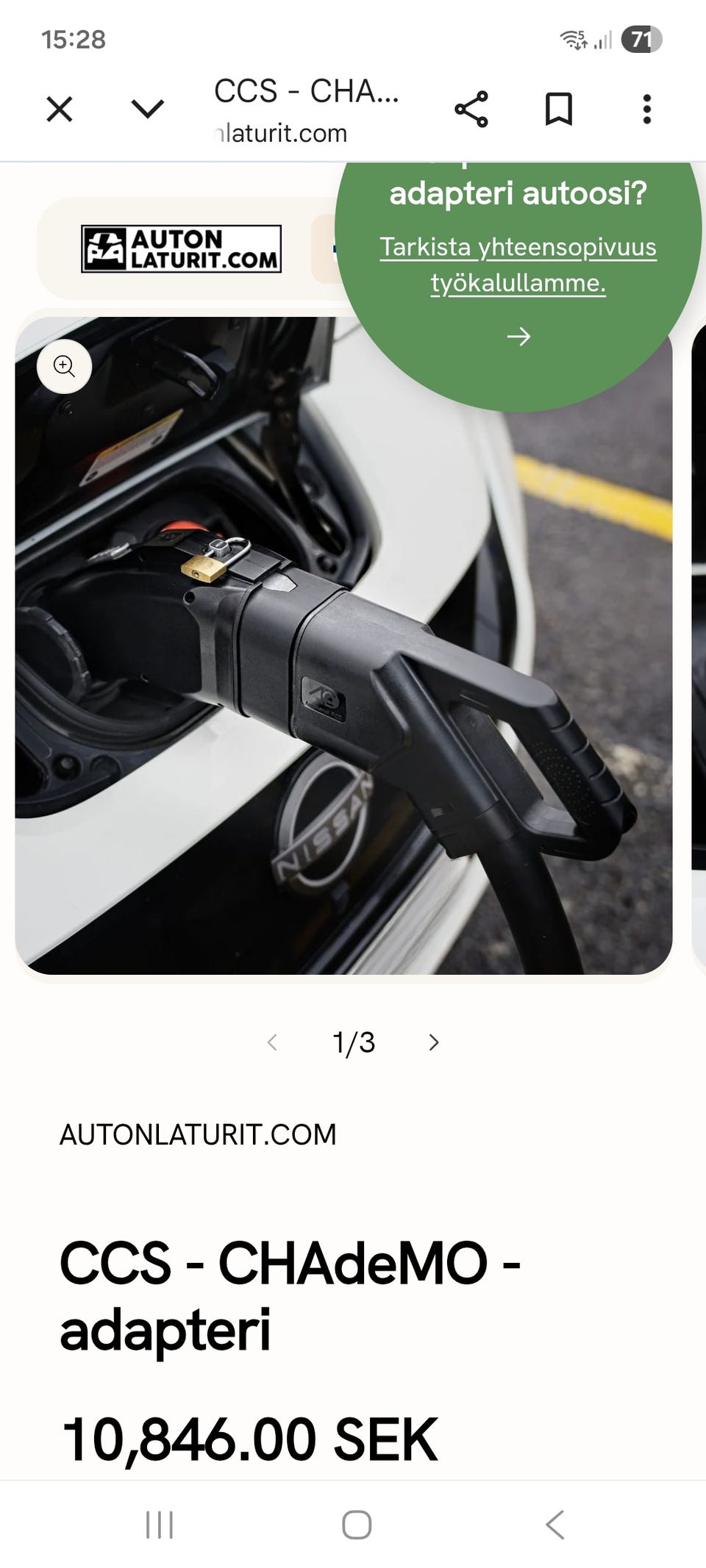Screen dimensions: 706x1568
Task: Zoom into the product image with magnifier
Action: (x=65, y=366)
